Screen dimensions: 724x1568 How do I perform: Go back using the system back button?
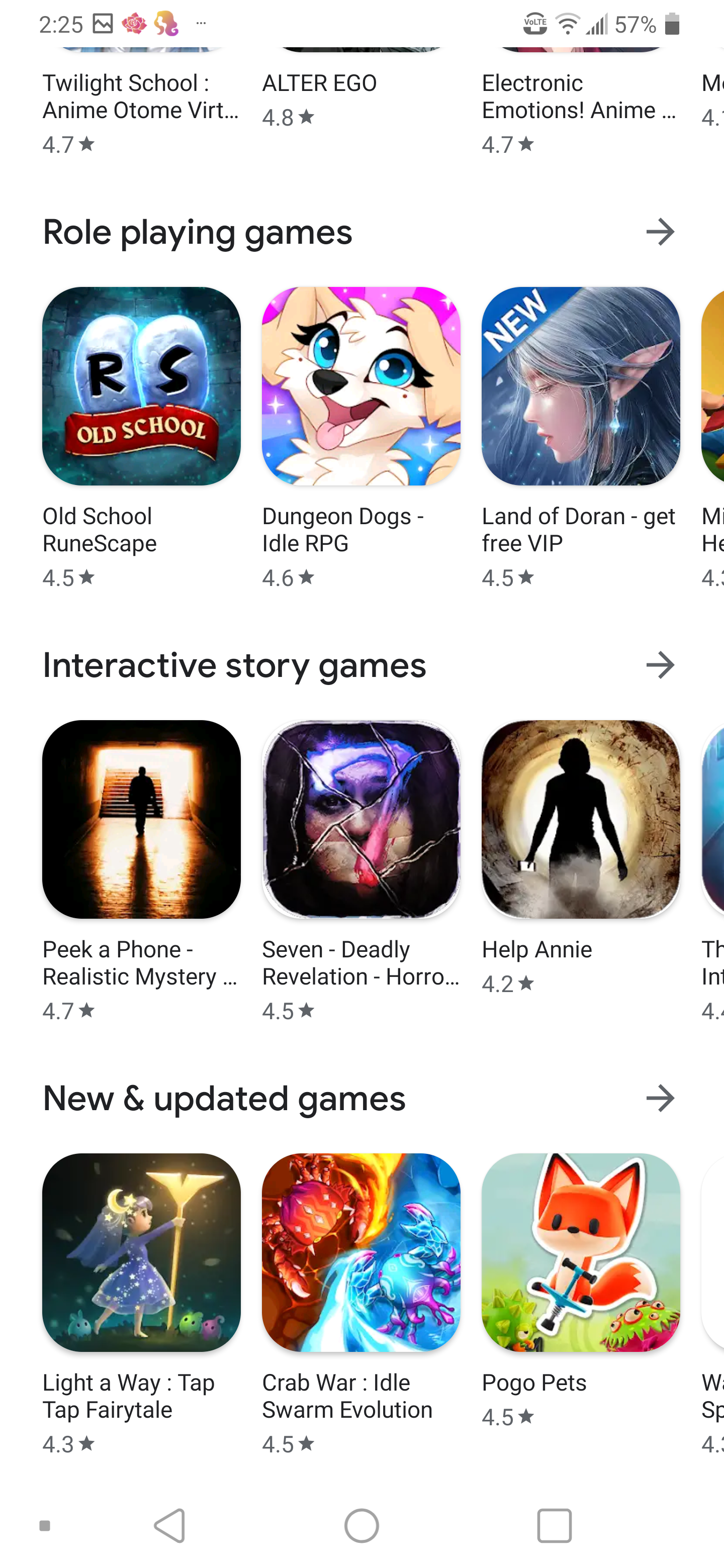(x=170, y=1525)
